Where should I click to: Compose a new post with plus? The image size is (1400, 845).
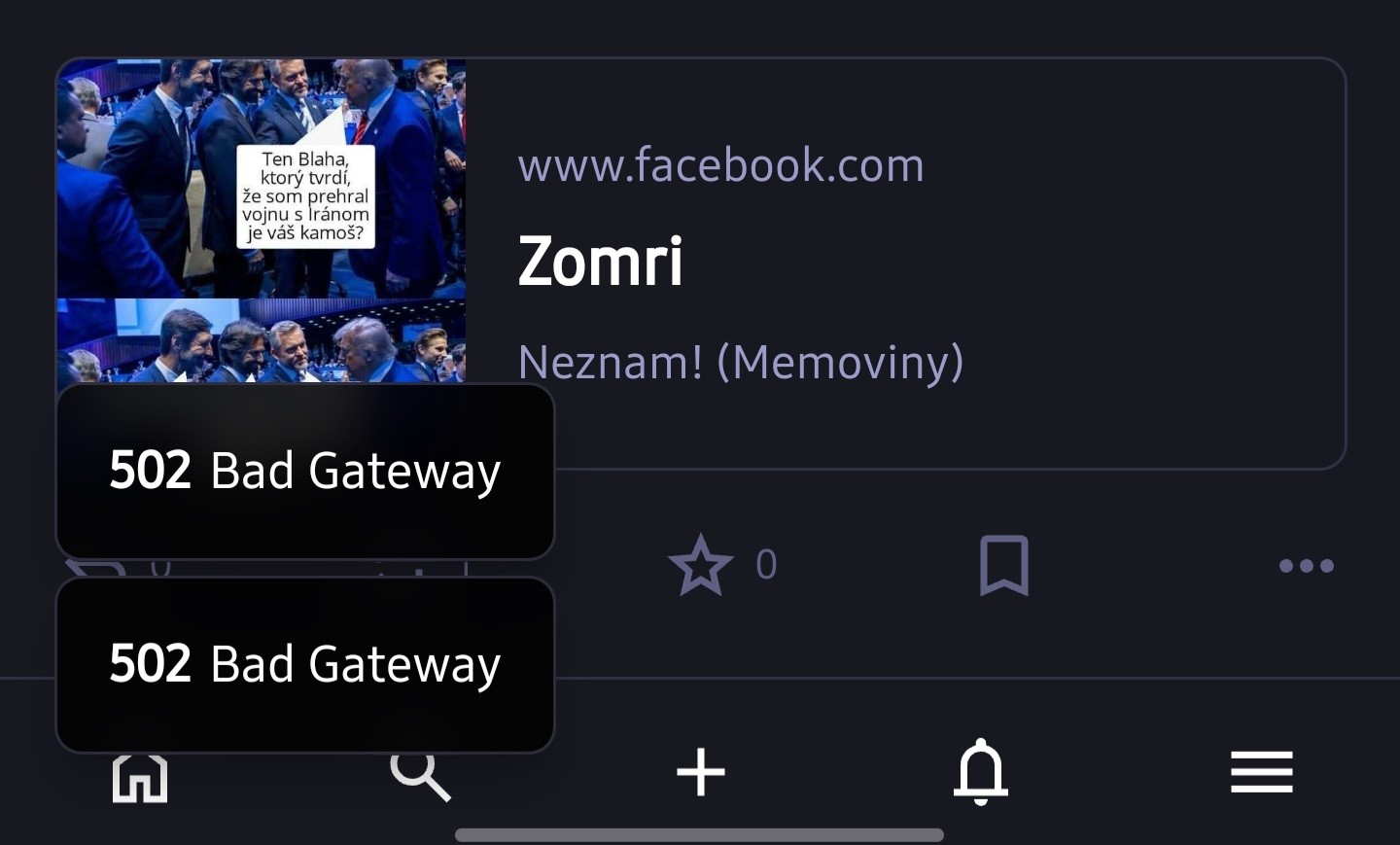click(701, 773)
